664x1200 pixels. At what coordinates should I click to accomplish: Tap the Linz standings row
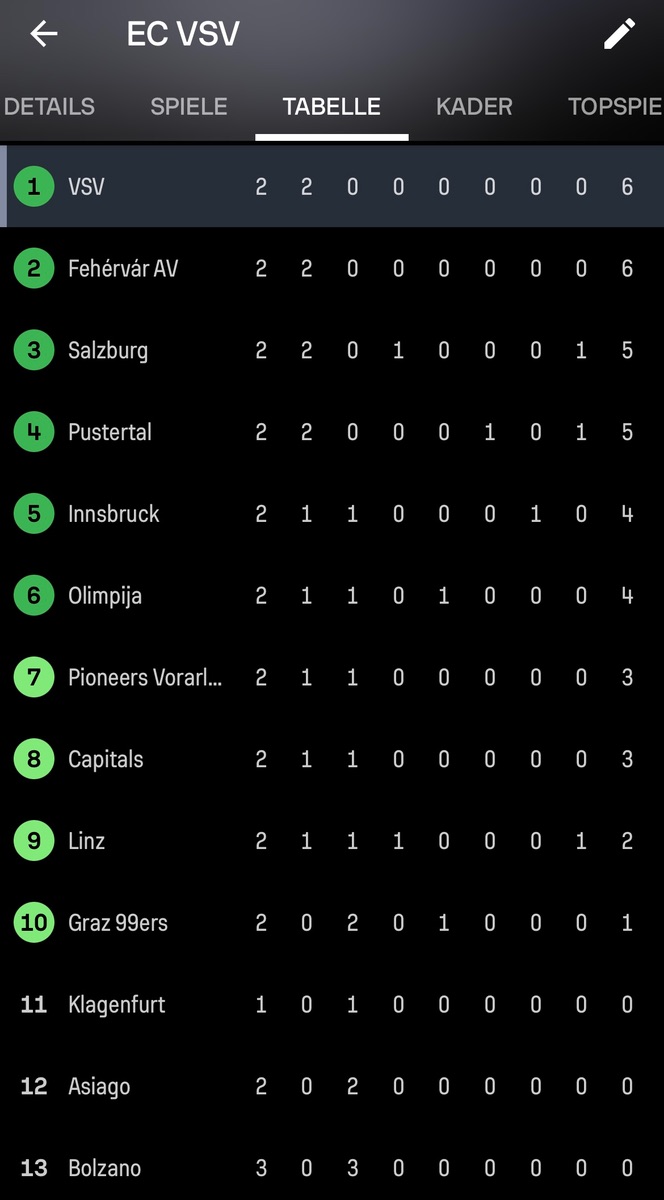(332, 841)
